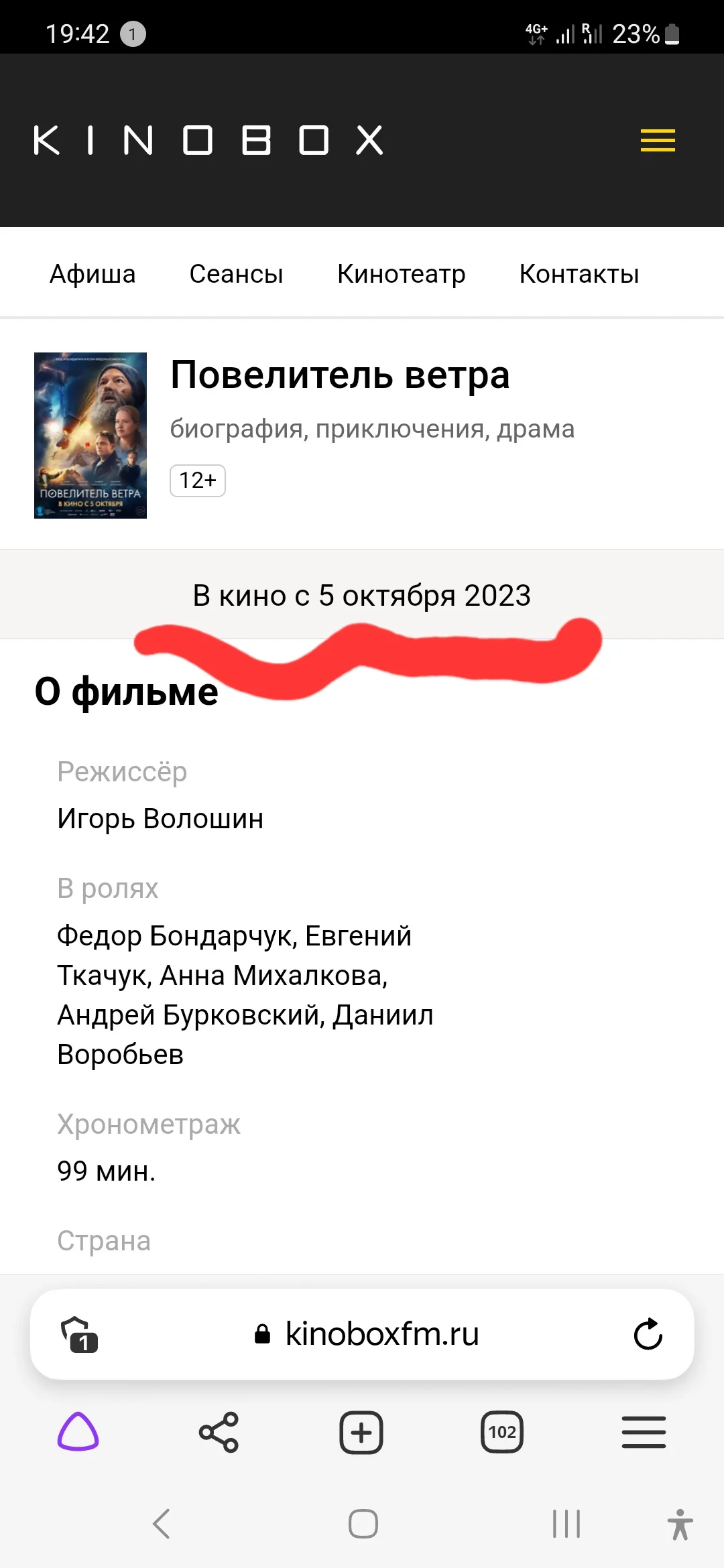The width and height of the screenshot is (724, 1568).
Task: Tap the 12+ age rating badge
Action: [197, 480]
